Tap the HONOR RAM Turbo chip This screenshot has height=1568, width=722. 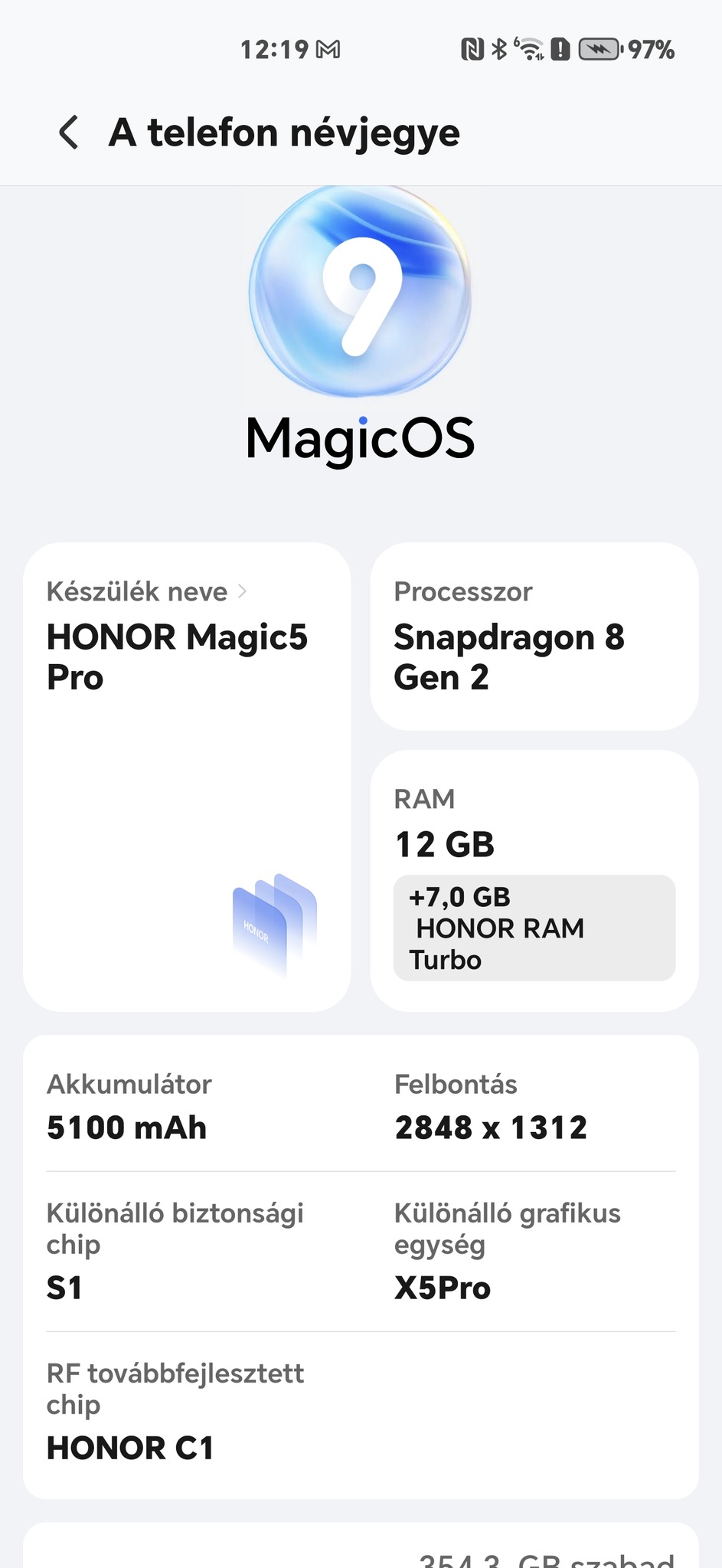tap(534, 928)
